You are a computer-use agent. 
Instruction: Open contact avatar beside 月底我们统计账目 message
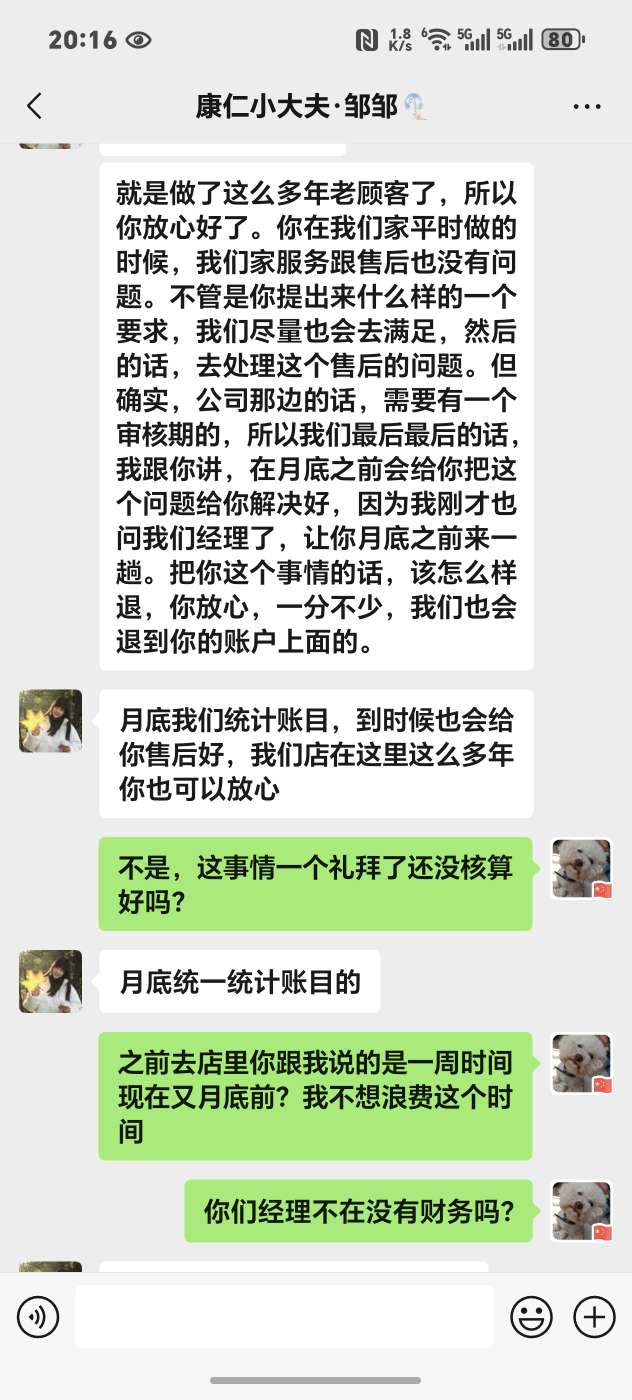click(x=50, y=721)
